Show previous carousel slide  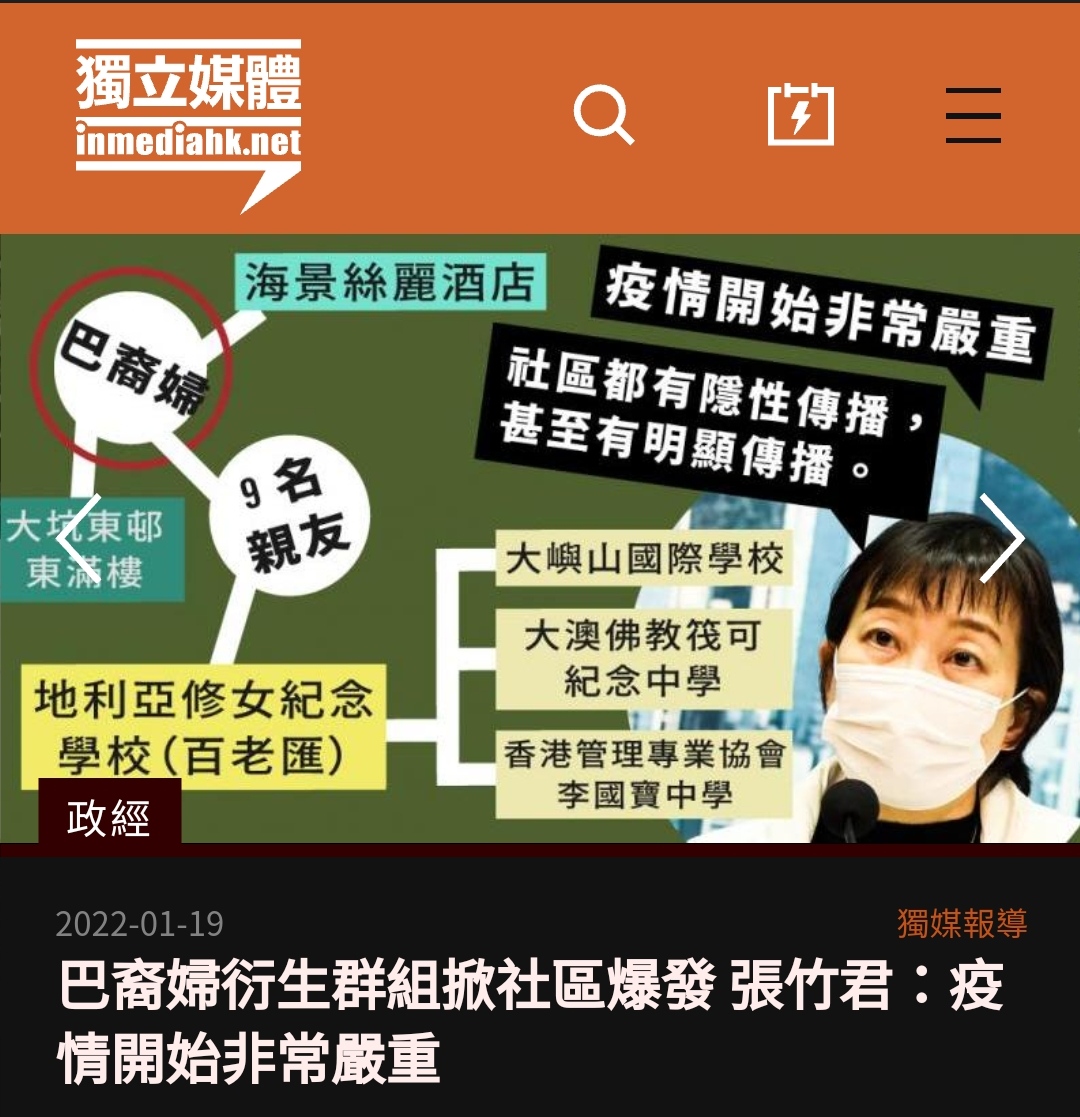point(78,538)
